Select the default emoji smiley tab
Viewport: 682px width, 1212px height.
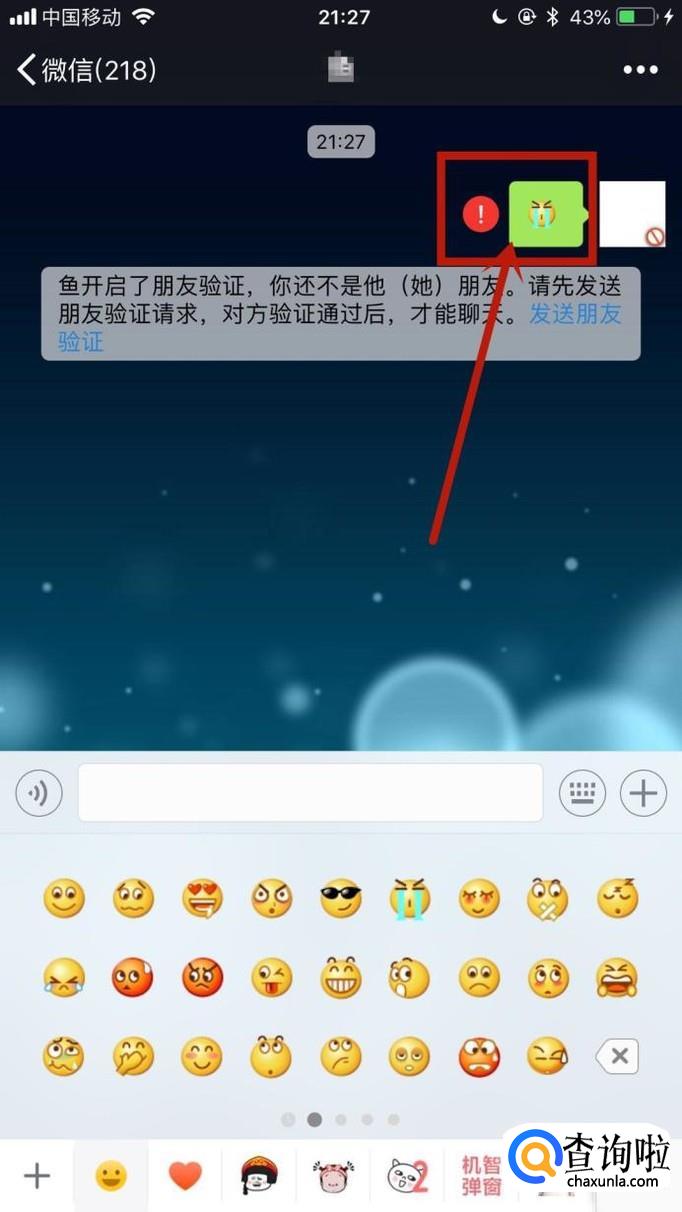[110, 1176]
